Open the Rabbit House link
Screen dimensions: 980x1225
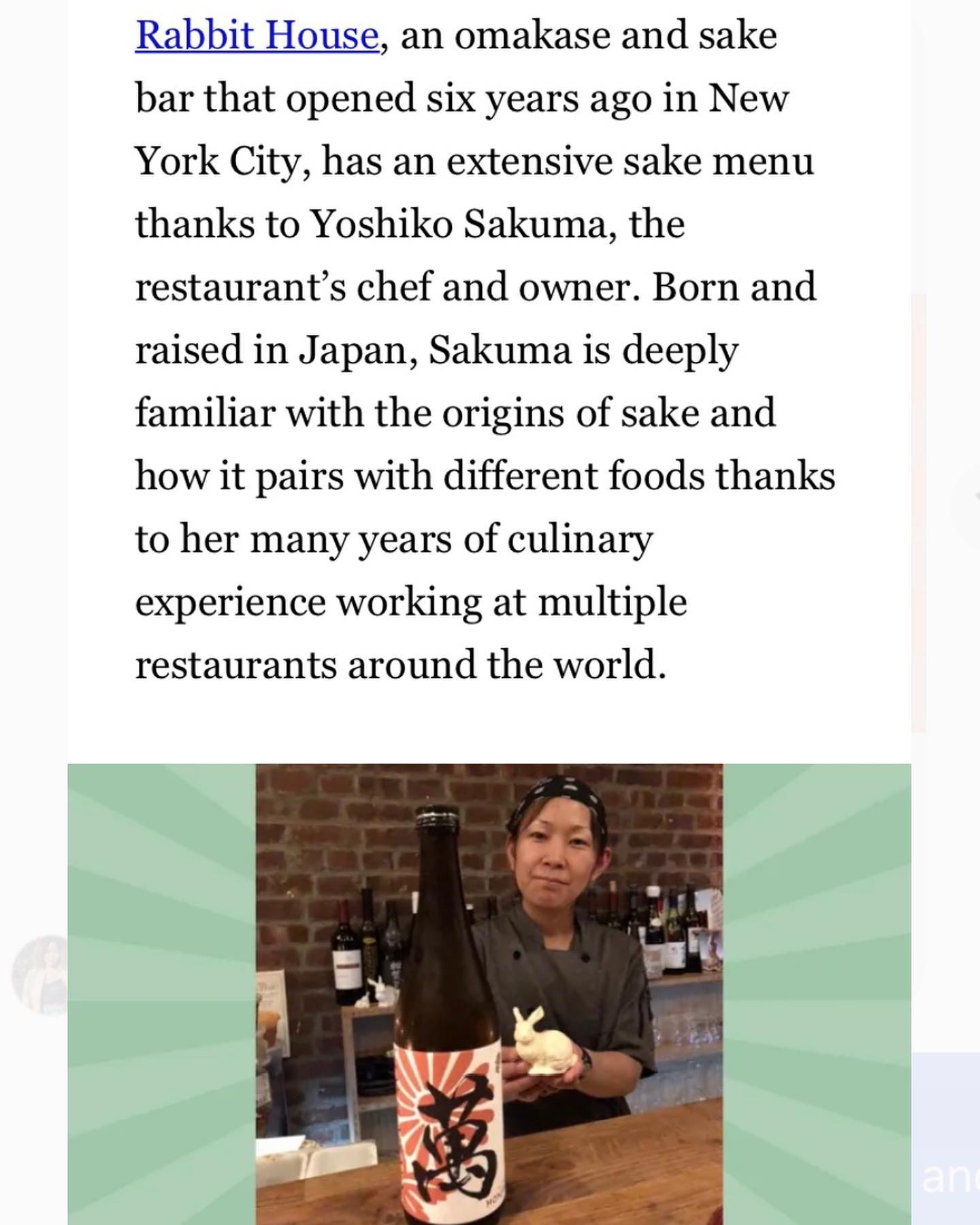pyautogui.click(x=257, y=35)
